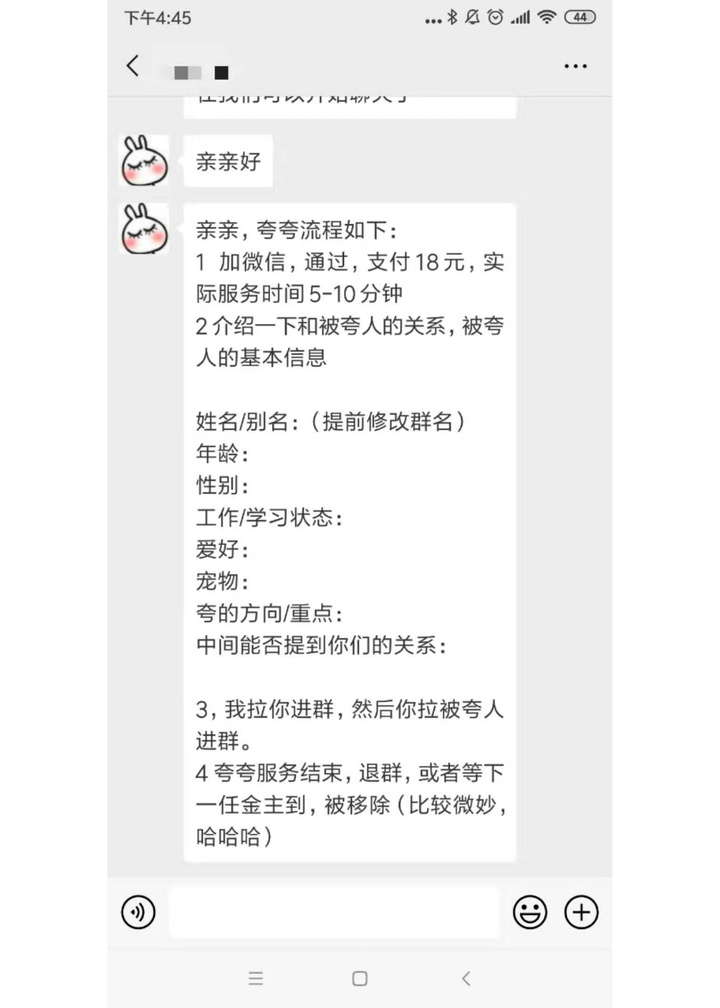Open the system recent apps view
The height and width of the screenshot is (1008, 720).
click(255, 979)
